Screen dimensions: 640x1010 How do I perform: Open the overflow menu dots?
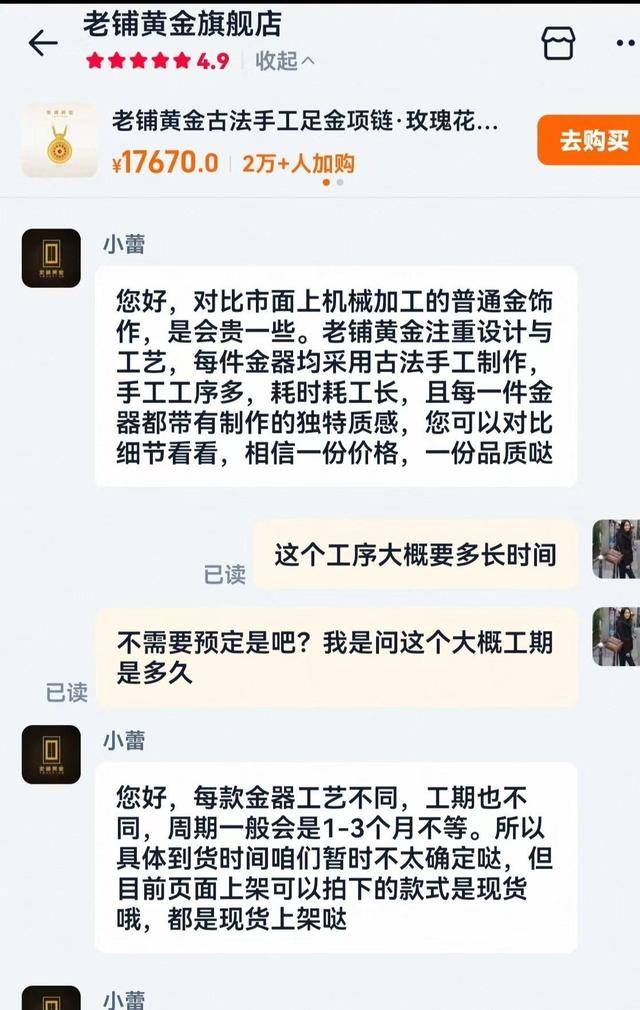tap(625, 43)
